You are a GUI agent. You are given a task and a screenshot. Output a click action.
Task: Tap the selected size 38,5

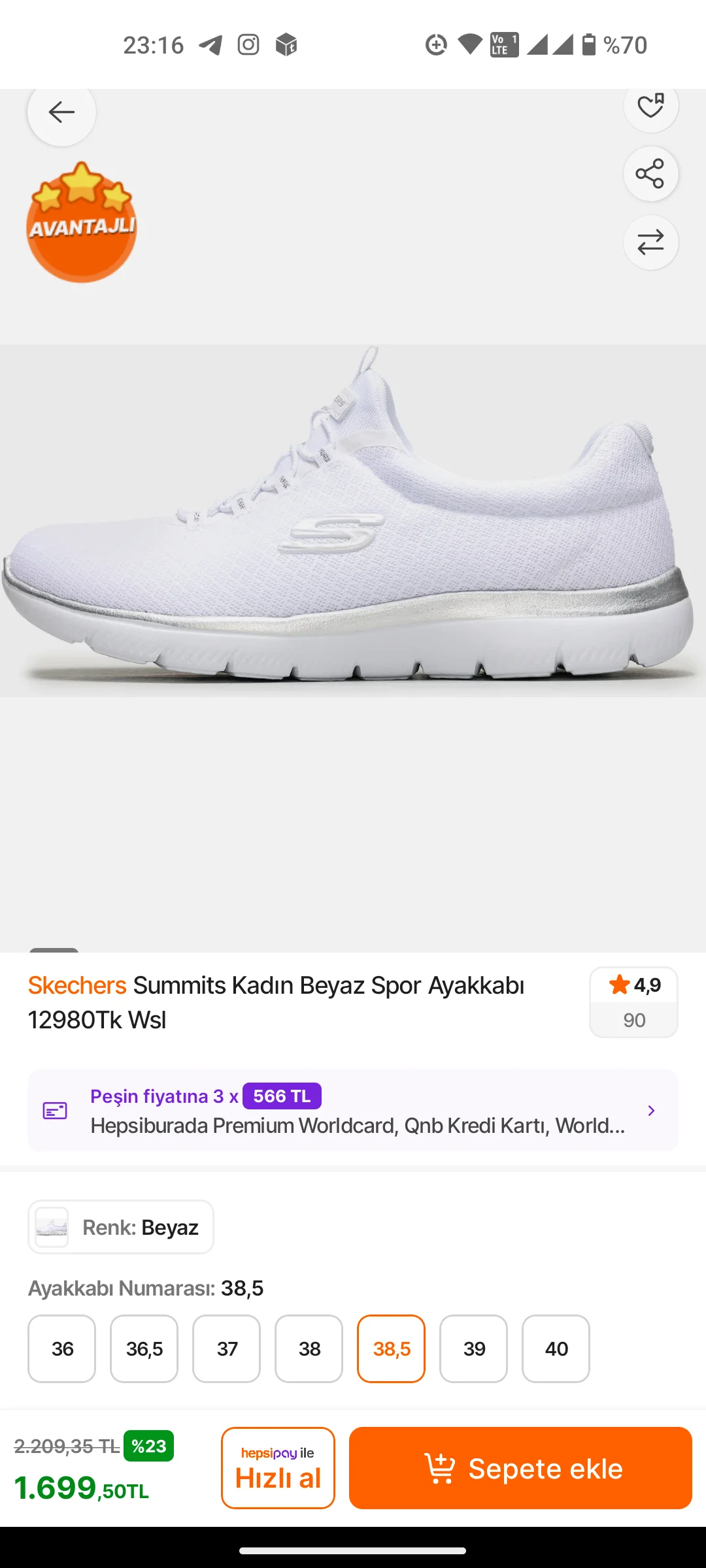click(x=392, y=1348)
